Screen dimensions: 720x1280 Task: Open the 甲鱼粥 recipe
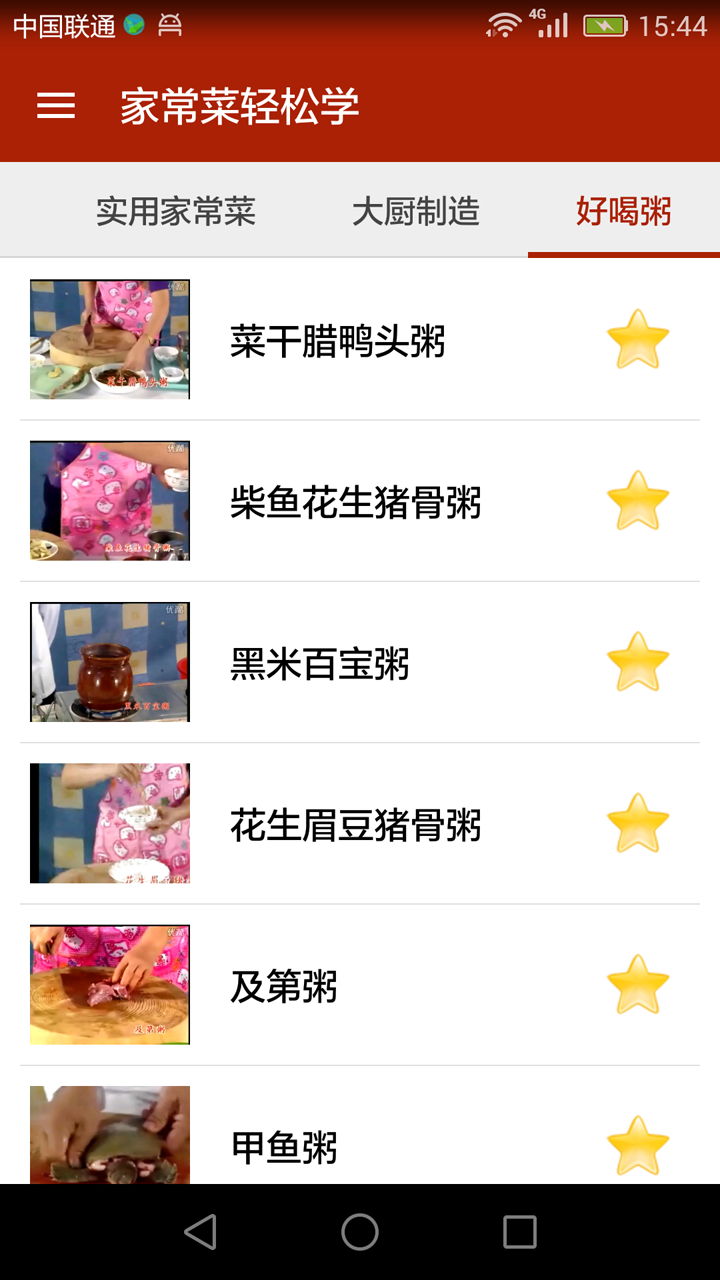click(x=284, y=1147)
